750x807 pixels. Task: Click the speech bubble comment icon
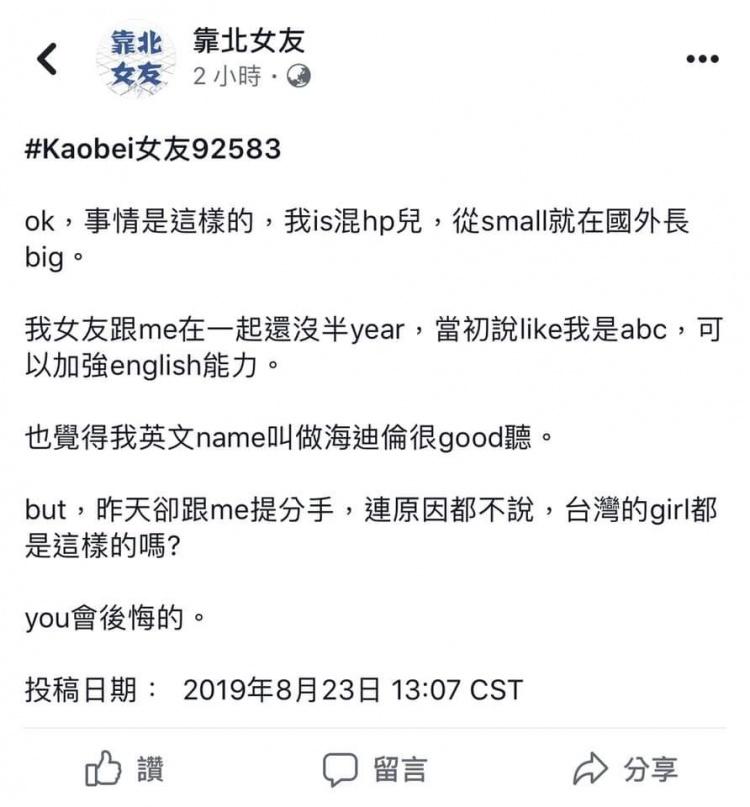click(339, 766)
